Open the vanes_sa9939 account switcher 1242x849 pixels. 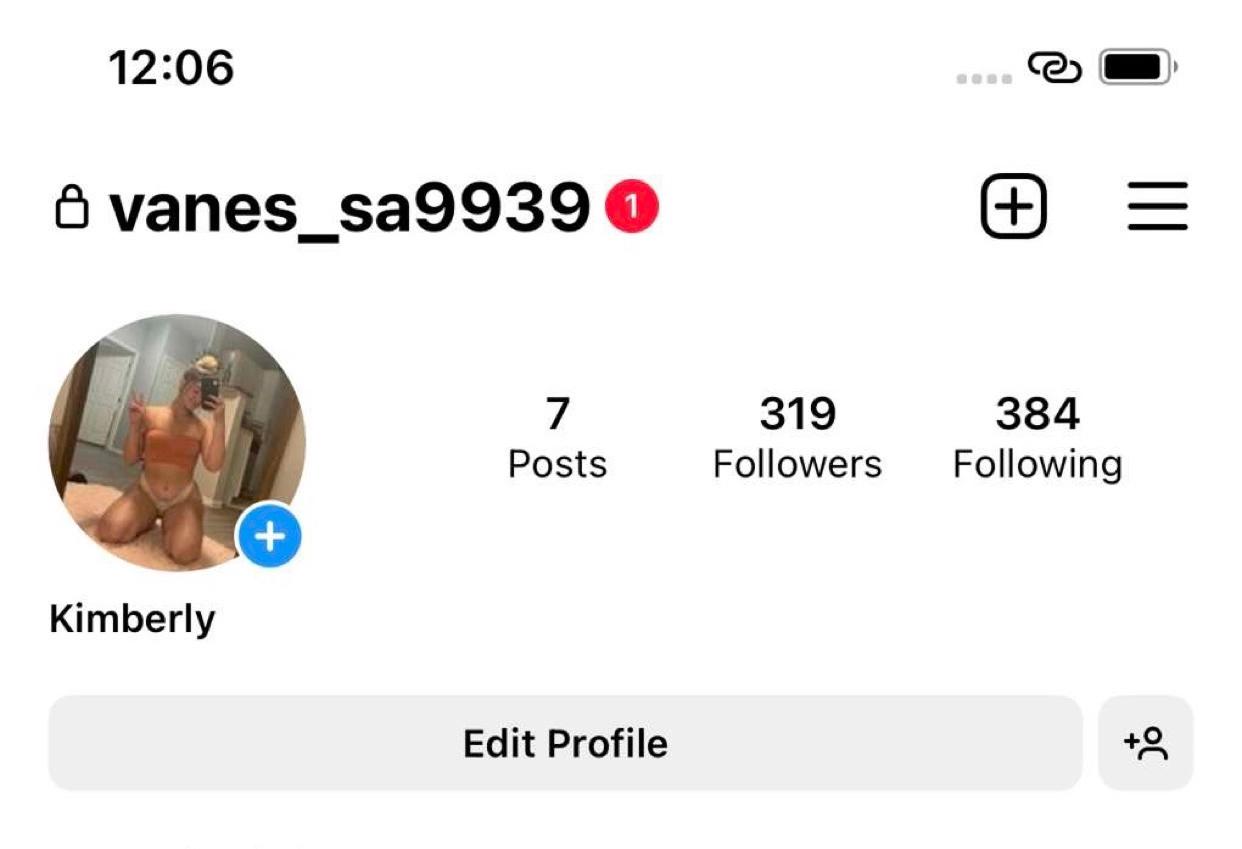(348, 208)
